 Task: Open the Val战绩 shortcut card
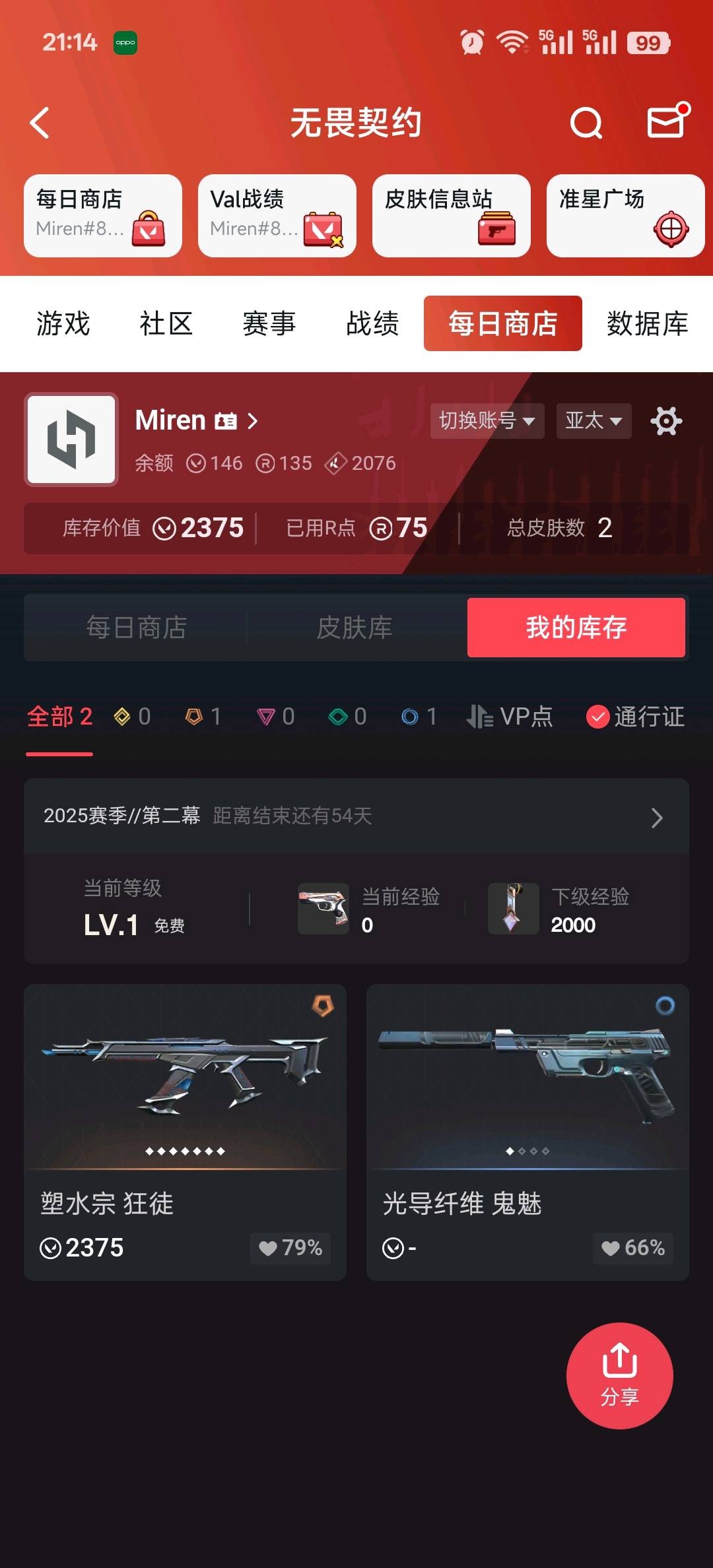click(x=277, y=215)
